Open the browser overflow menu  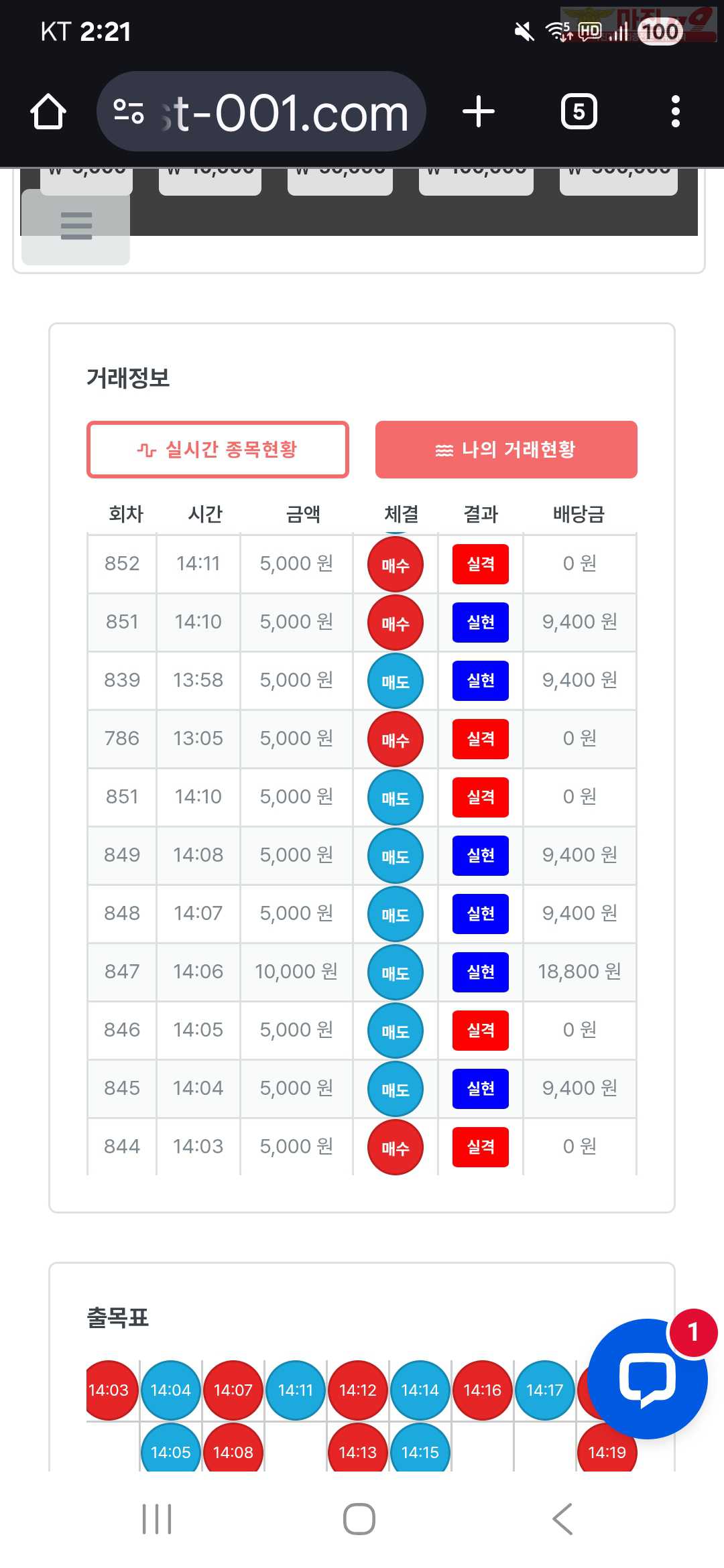pyautogui.click(x=675, y=112)
